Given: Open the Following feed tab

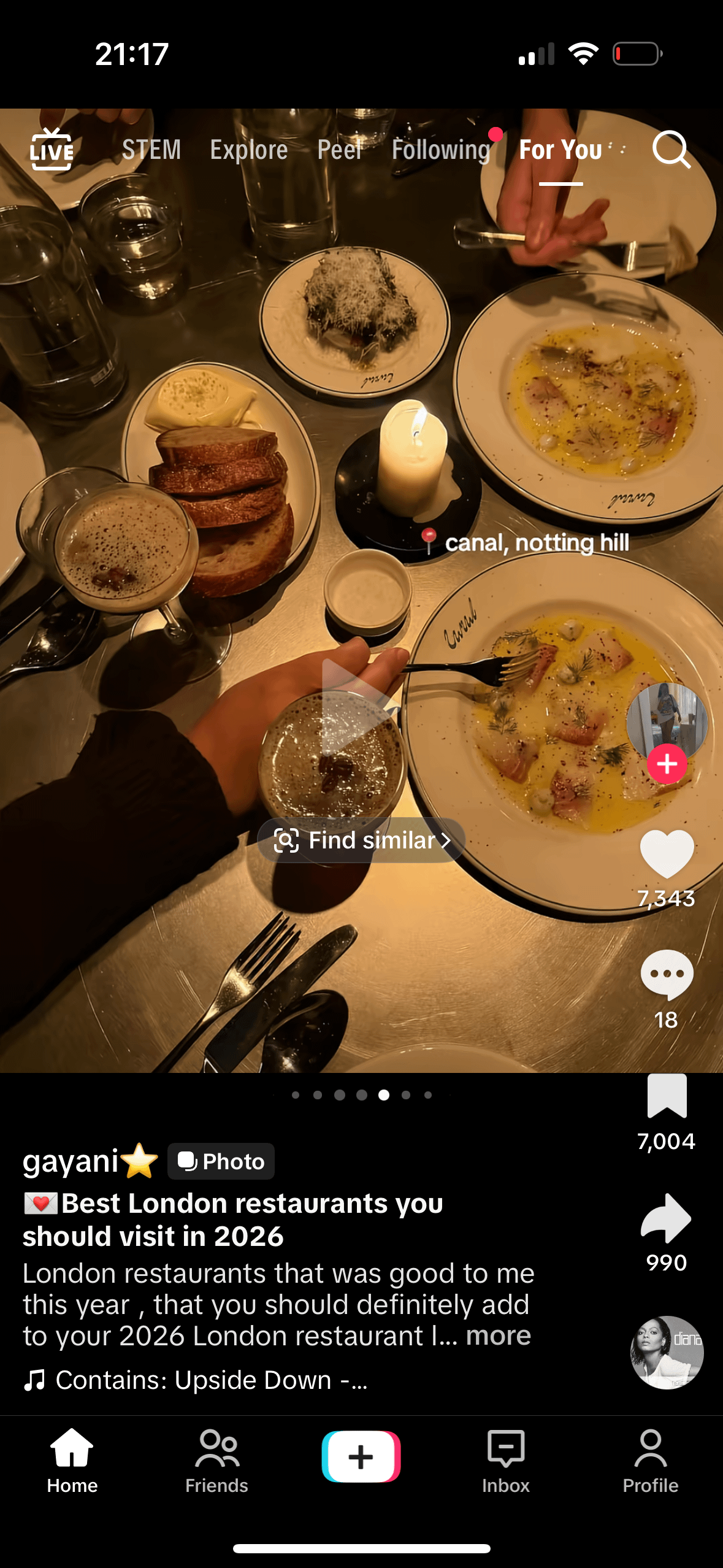Looking at the screenshot, I should coord(441,150).
